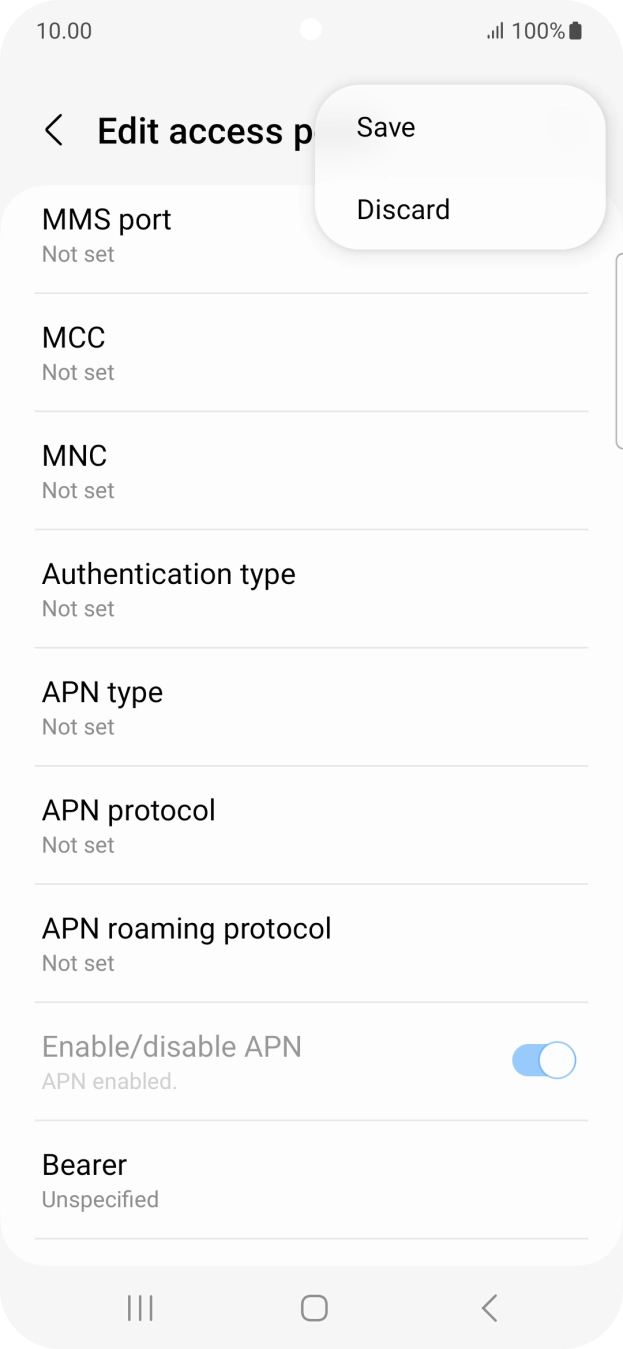This screenshot has width=623, height=1349.
Task: Save the access point settings
Action: [x=386, y=128]
